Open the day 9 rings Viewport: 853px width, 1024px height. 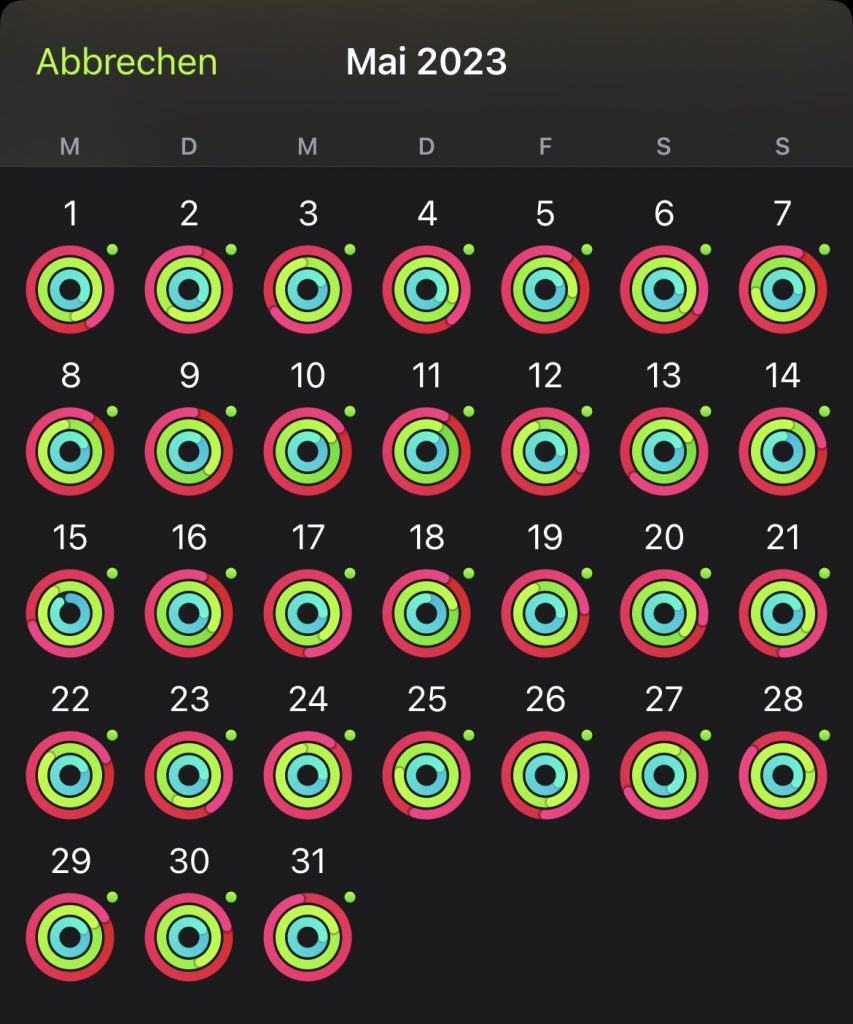pos(189,451)
